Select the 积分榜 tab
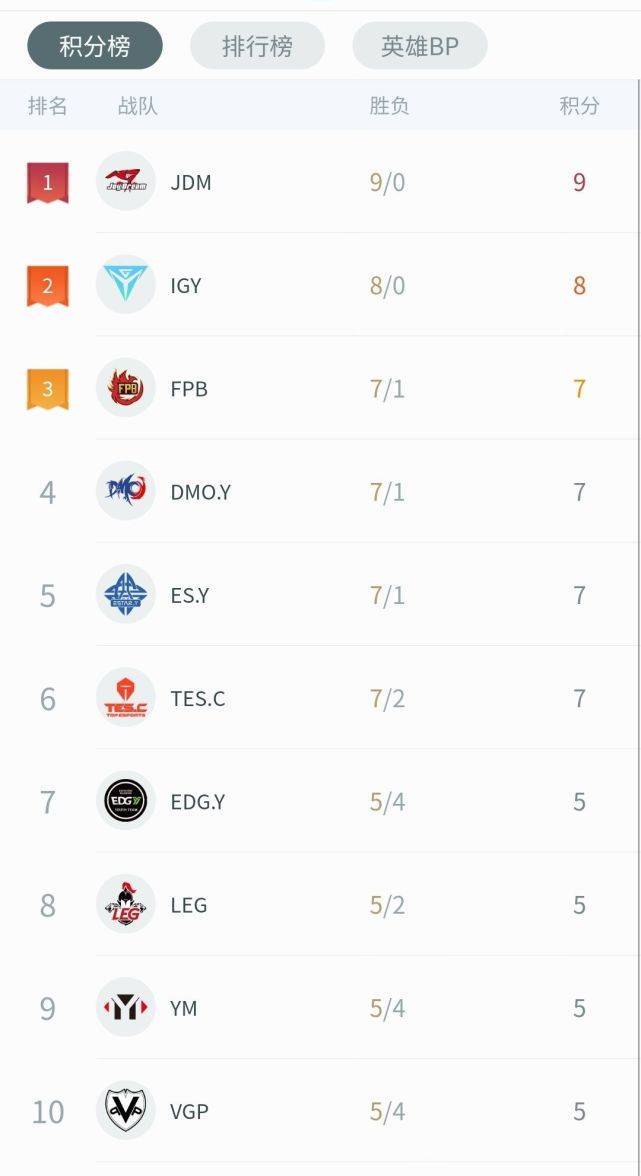This screenshot has height=1176, width=641. [x=95, y=46]
